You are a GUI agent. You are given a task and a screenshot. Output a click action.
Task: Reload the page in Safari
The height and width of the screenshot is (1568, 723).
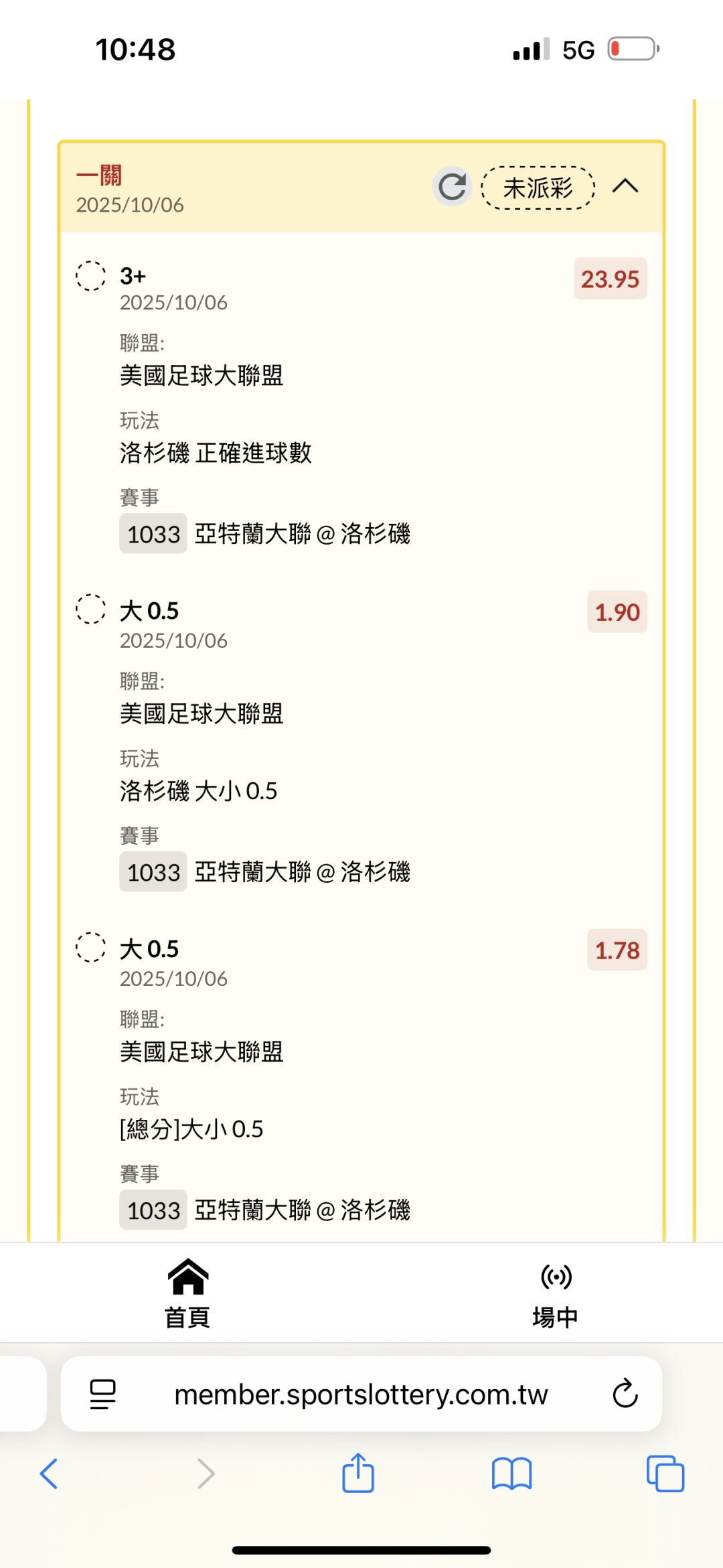[x=625, y=1394]
